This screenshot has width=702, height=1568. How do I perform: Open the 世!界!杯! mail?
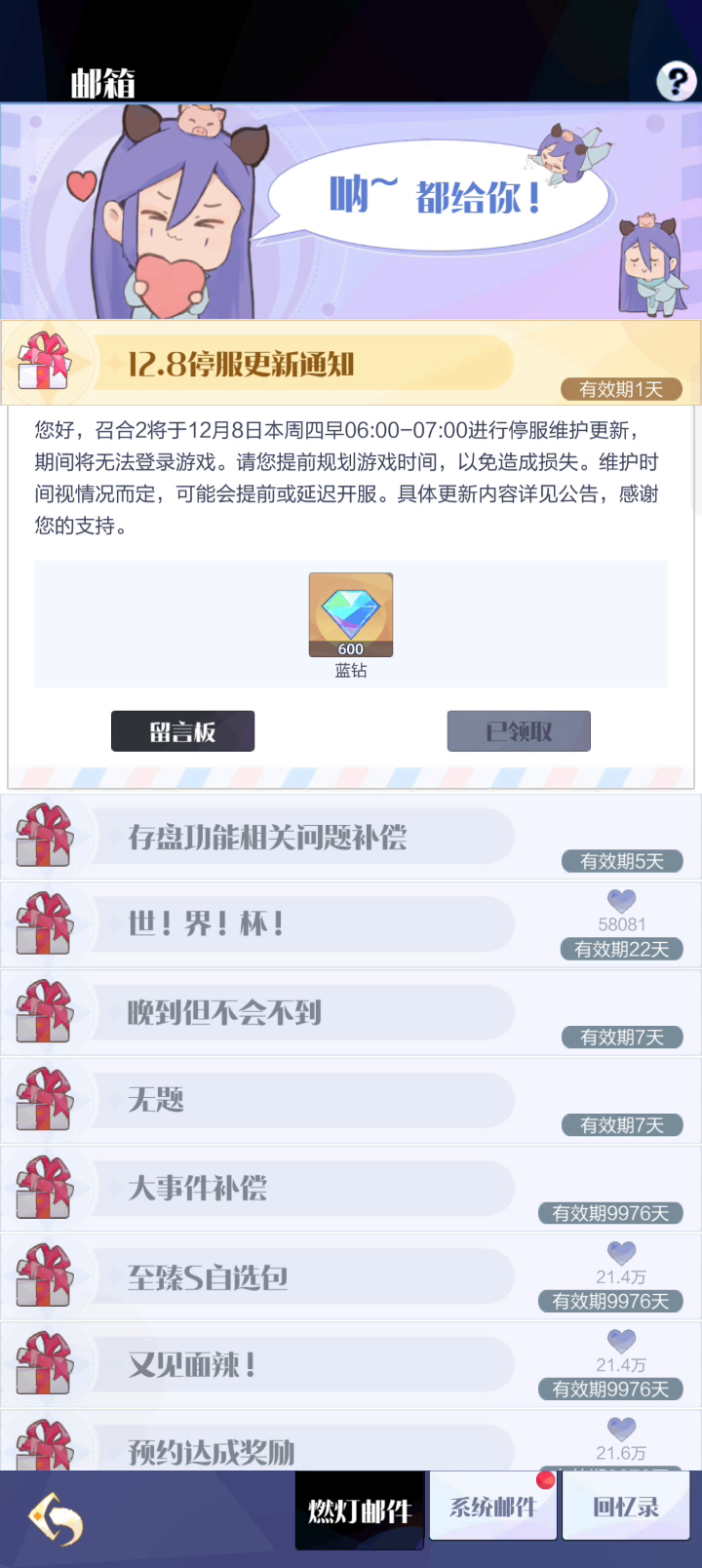(351, 924)
